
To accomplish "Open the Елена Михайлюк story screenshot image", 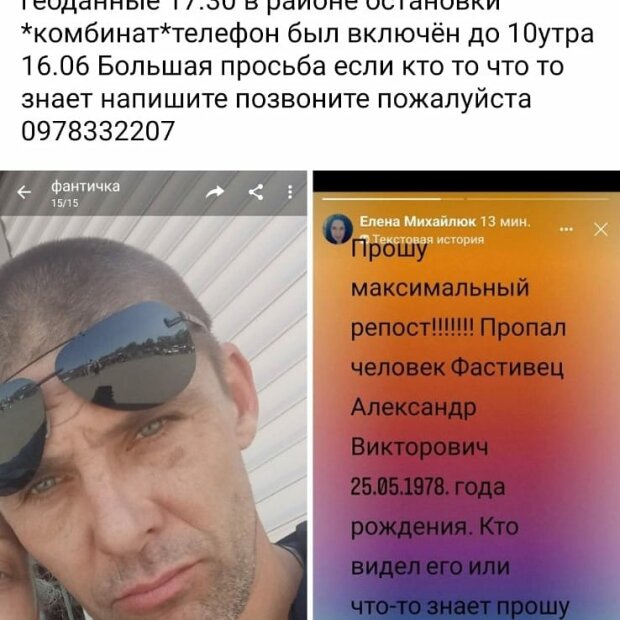I will pos(465,420).
